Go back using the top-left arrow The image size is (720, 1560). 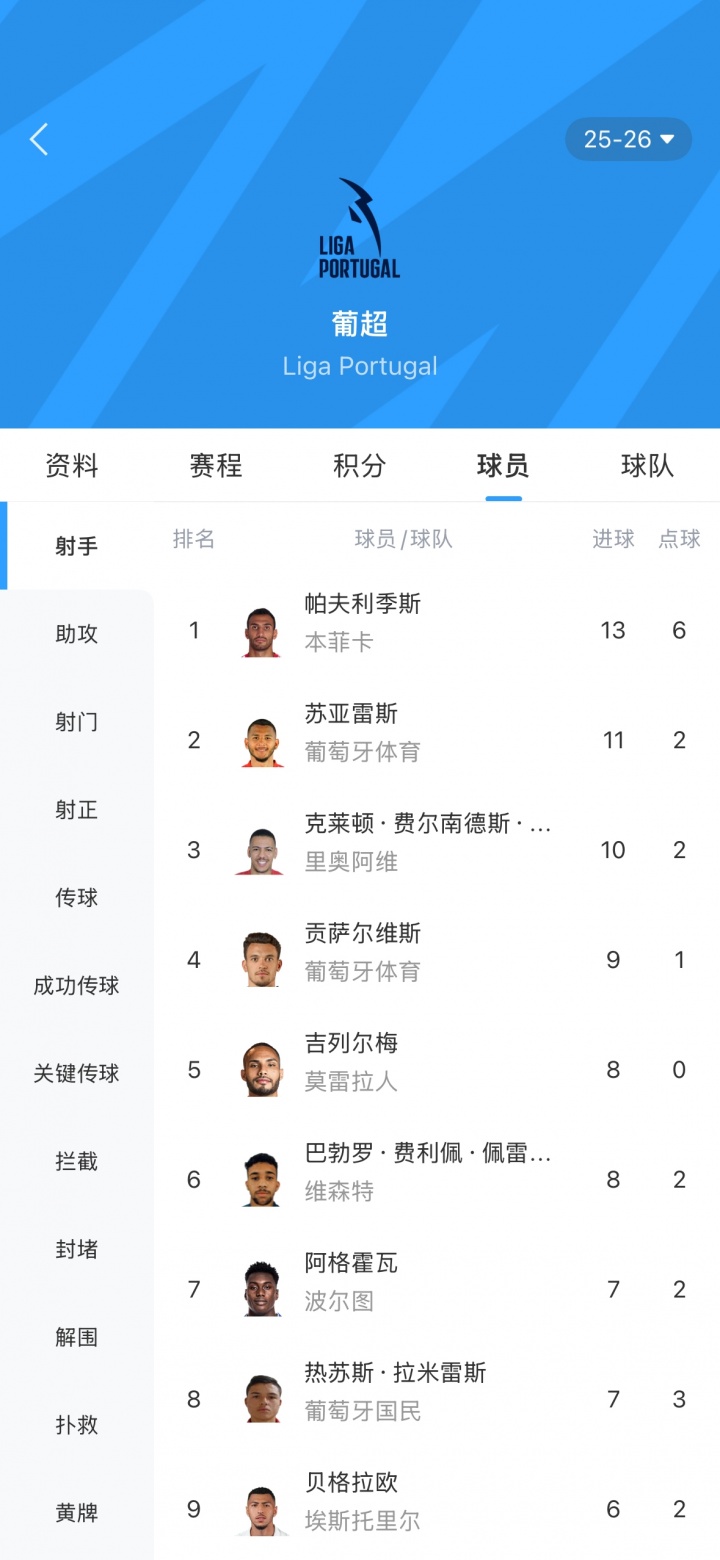click(39, 140)
